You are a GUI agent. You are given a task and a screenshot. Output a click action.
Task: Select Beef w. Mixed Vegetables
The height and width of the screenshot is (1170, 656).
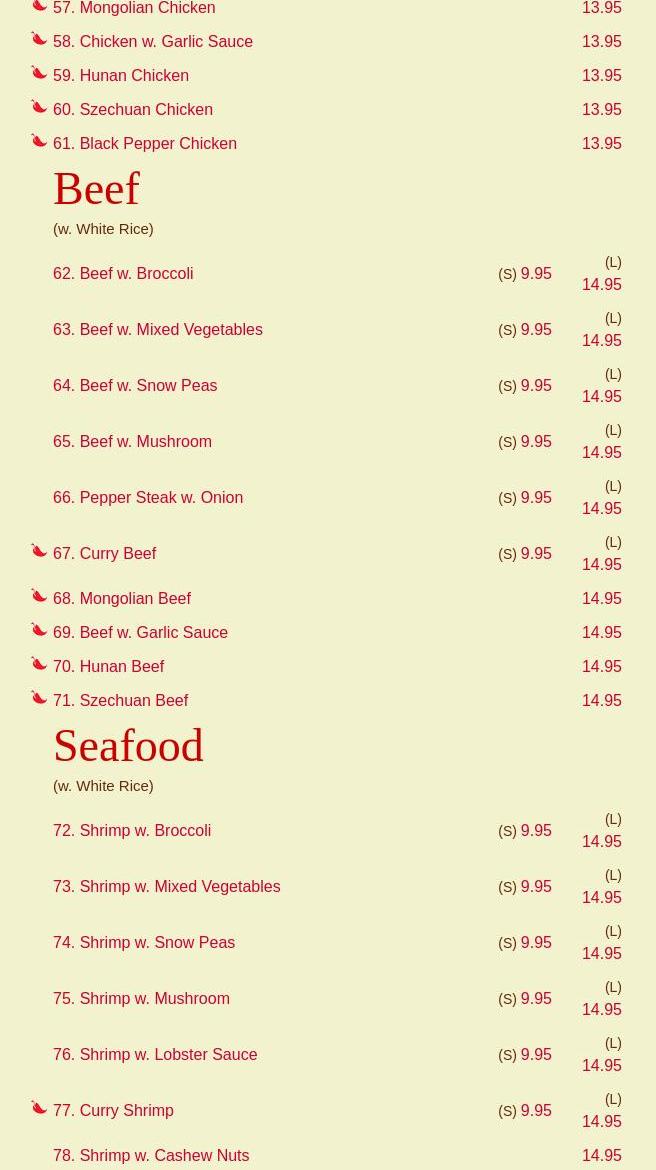[158, 329]
